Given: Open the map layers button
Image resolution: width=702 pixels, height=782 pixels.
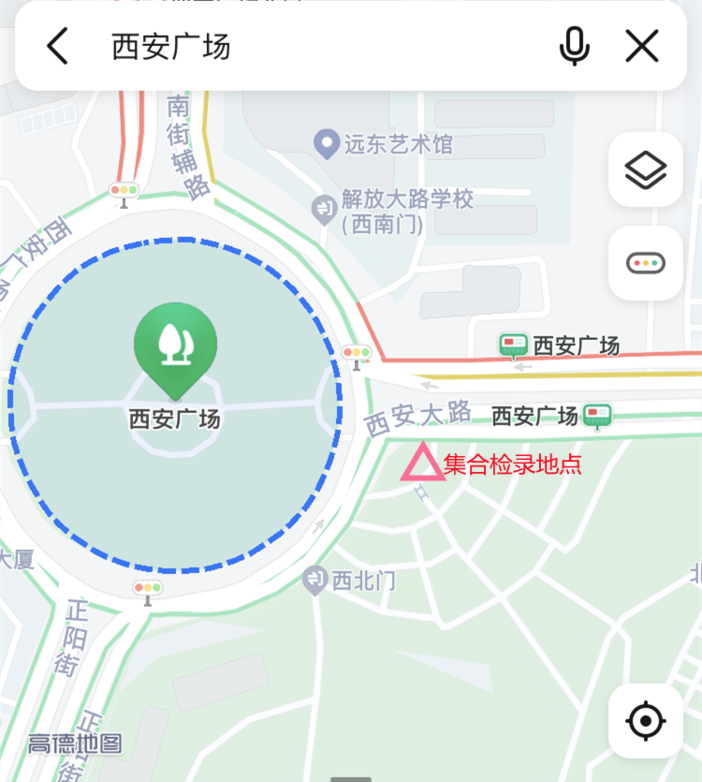Looking at the screenshot, I should [645, 170].
